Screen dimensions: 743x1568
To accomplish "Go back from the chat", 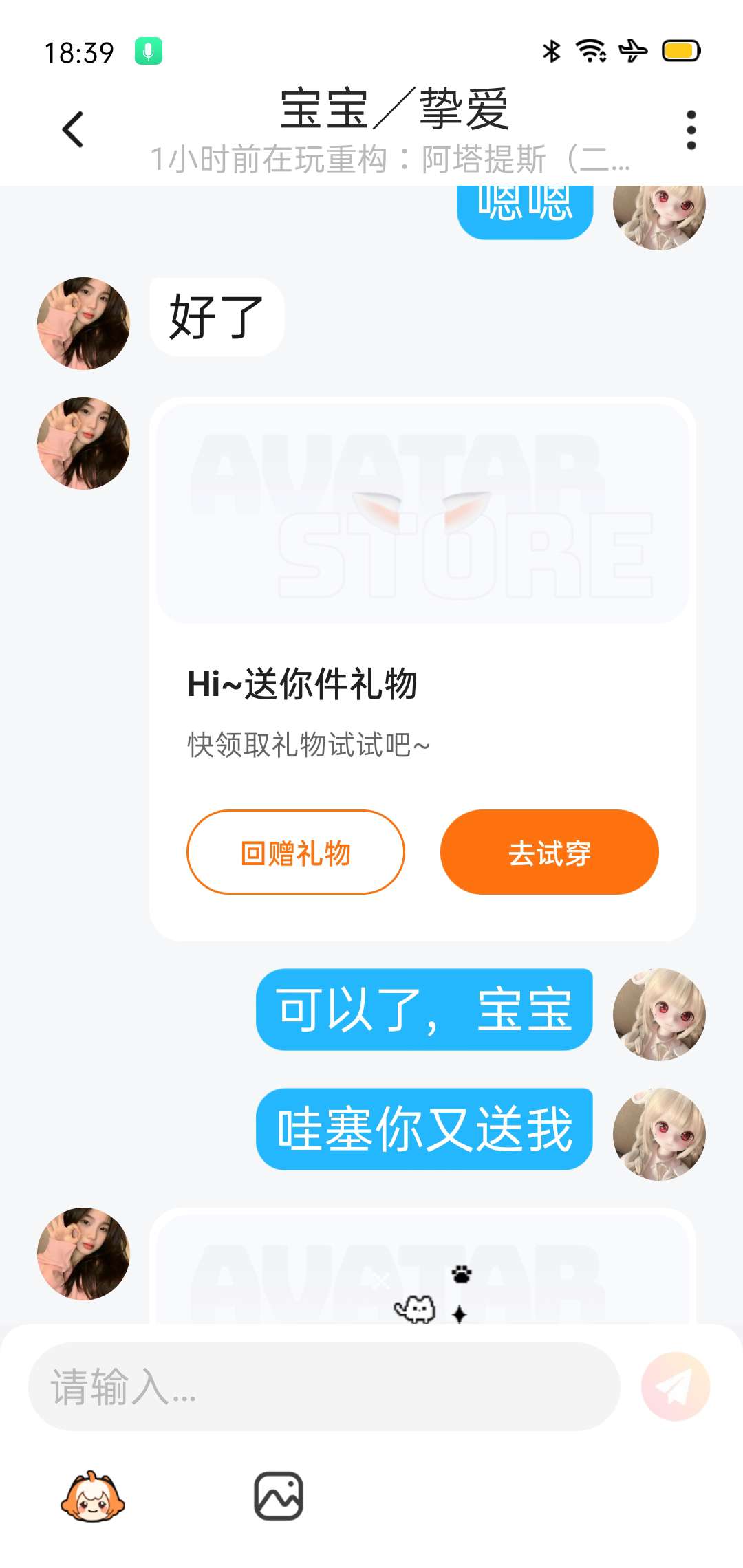I will (x=73, y=129).
